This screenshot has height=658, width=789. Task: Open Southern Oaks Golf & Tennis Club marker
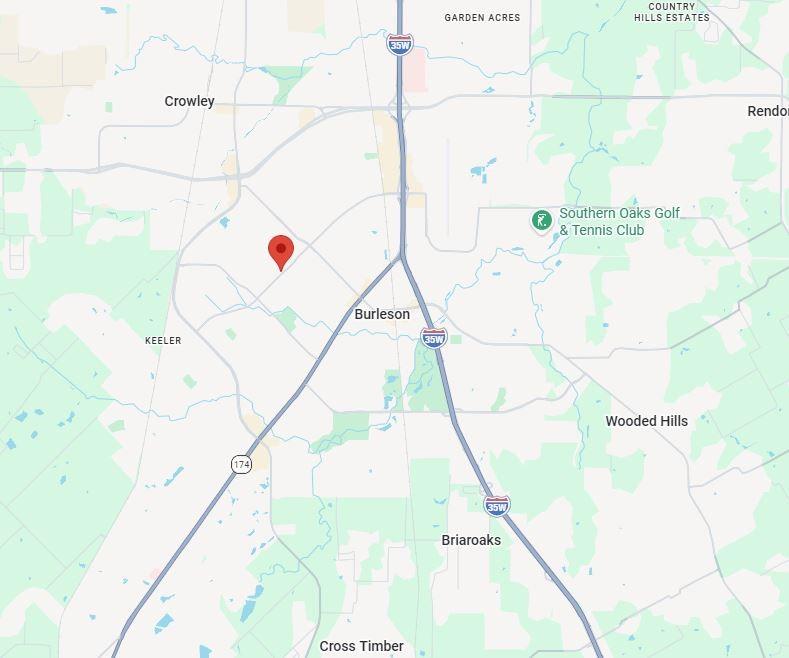point(541,220)
